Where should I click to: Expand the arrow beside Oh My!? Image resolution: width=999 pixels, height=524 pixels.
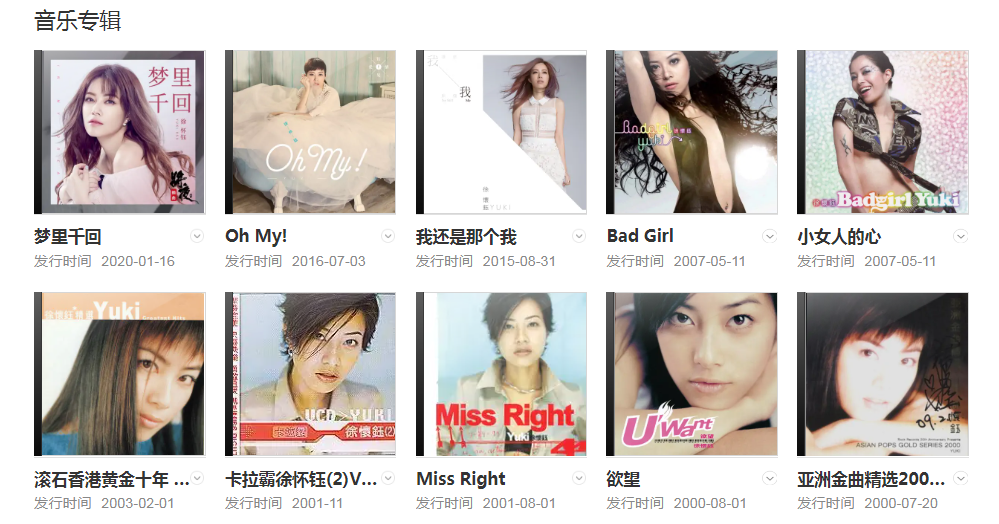click(388, 237)
